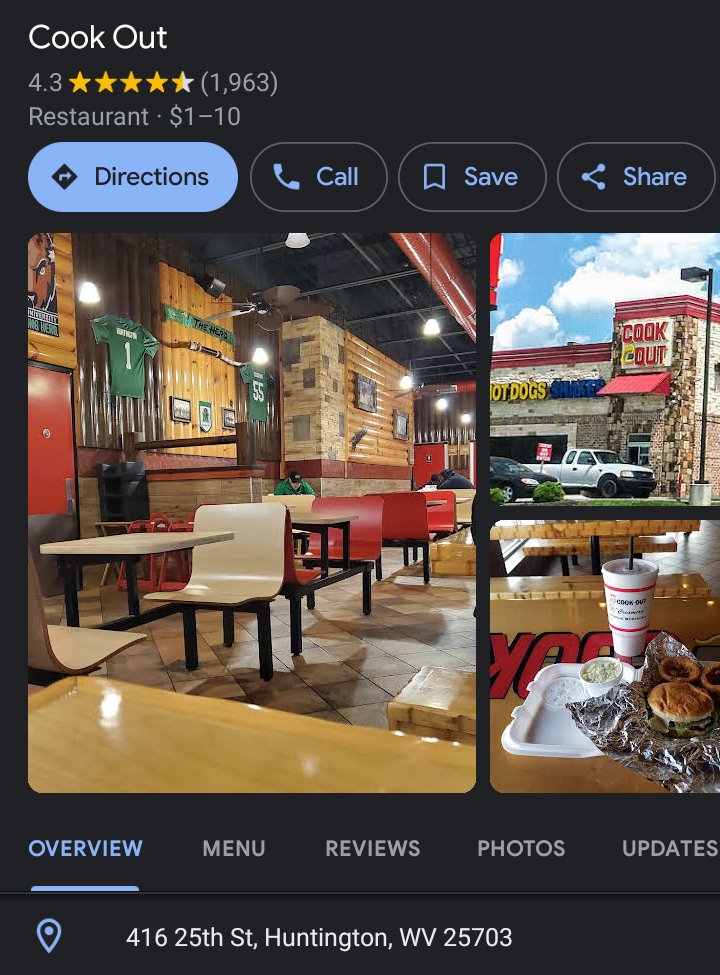Show the Photos tab
The width and height of the screenshot is (720, 975).
(x=521, y=849)
